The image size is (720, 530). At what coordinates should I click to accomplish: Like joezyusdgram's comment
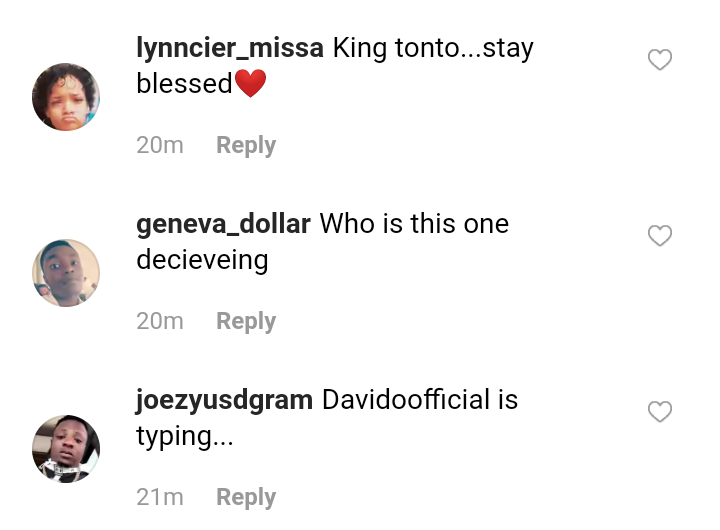point(660,412)
